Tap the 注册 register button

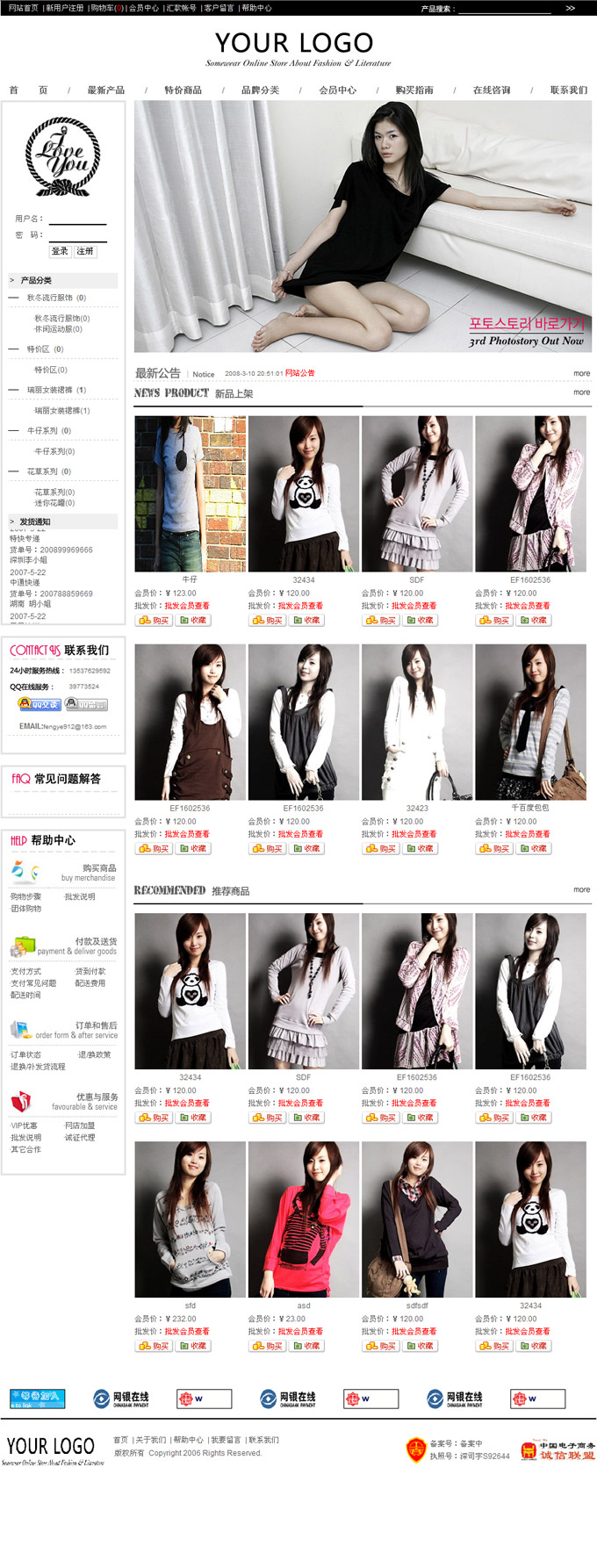pos(84,251)
